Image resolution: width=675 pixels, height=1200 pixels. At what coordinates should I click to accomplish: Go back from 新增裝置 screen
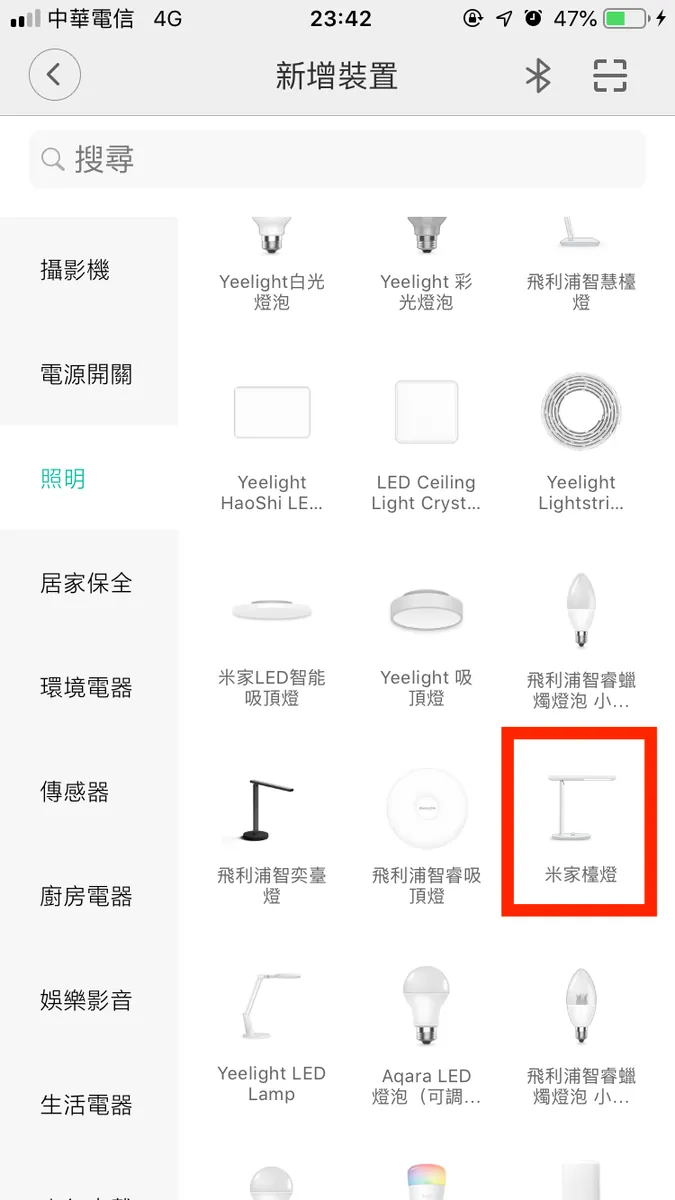pos(54,75)
